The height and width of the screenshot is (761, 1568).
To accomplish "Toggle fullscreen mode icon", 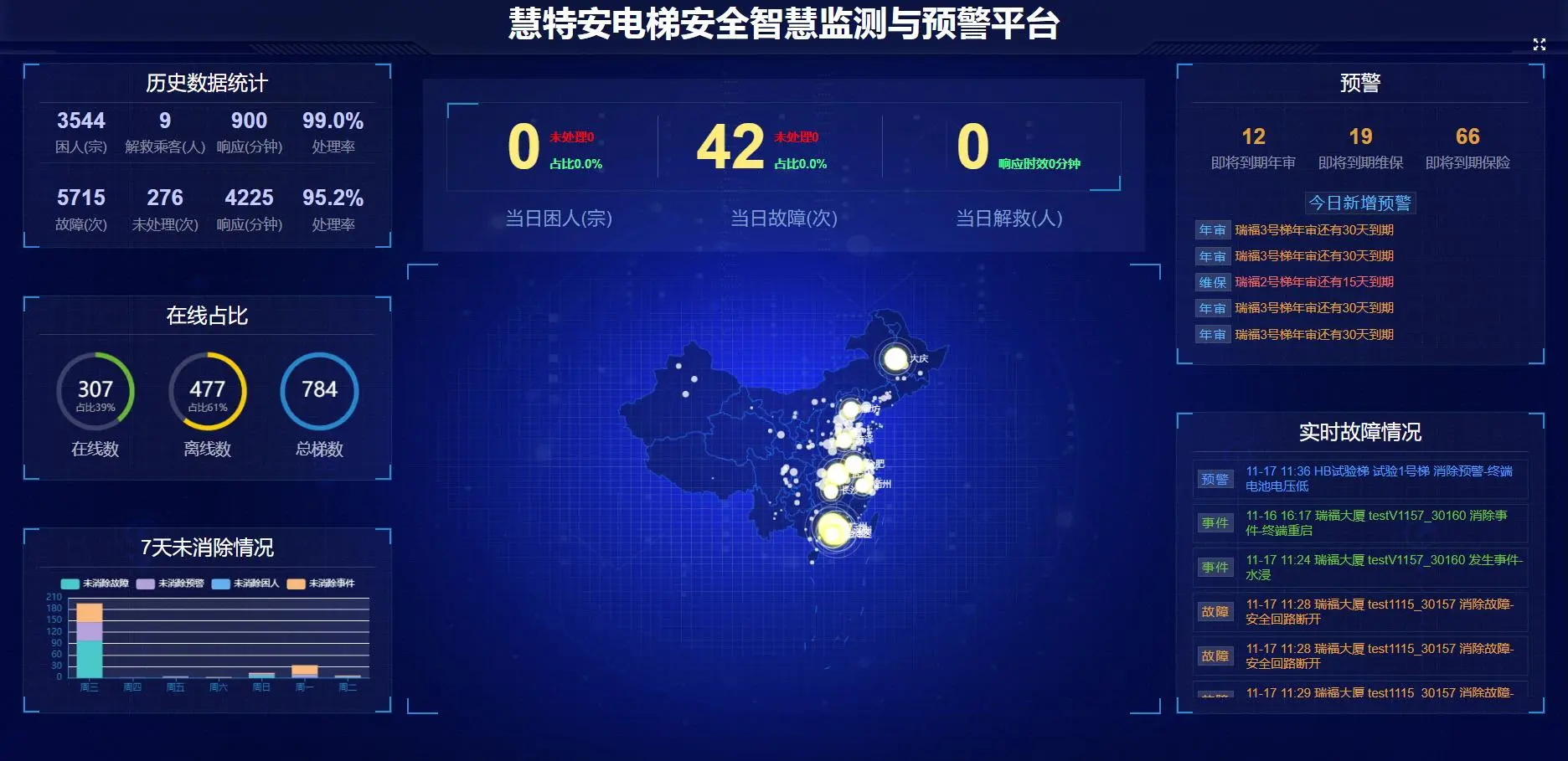I will pyautogui.click(x=1539, y=44).
